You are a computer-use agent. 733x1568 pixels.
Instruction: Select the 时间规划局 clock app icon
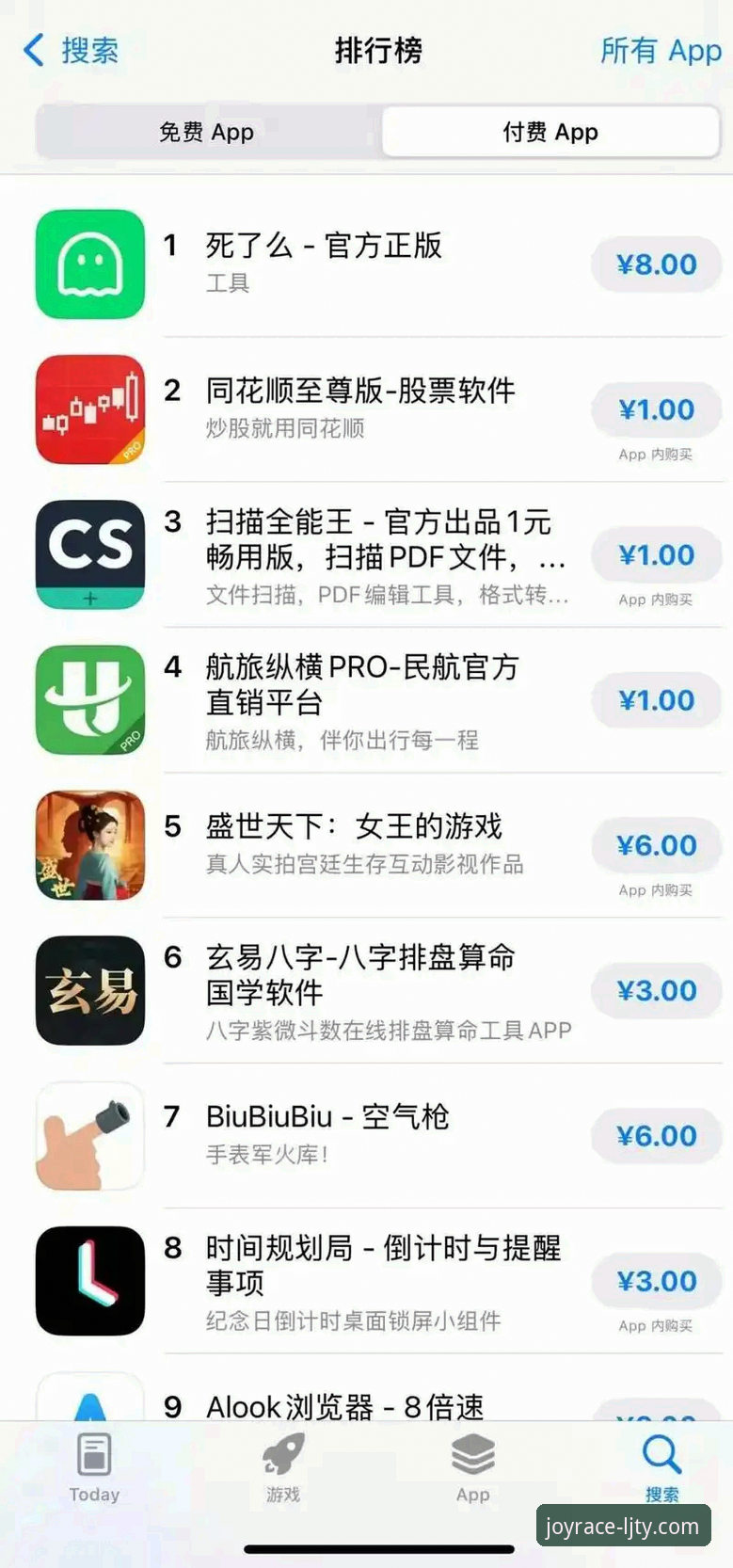tap(89, 1282)
